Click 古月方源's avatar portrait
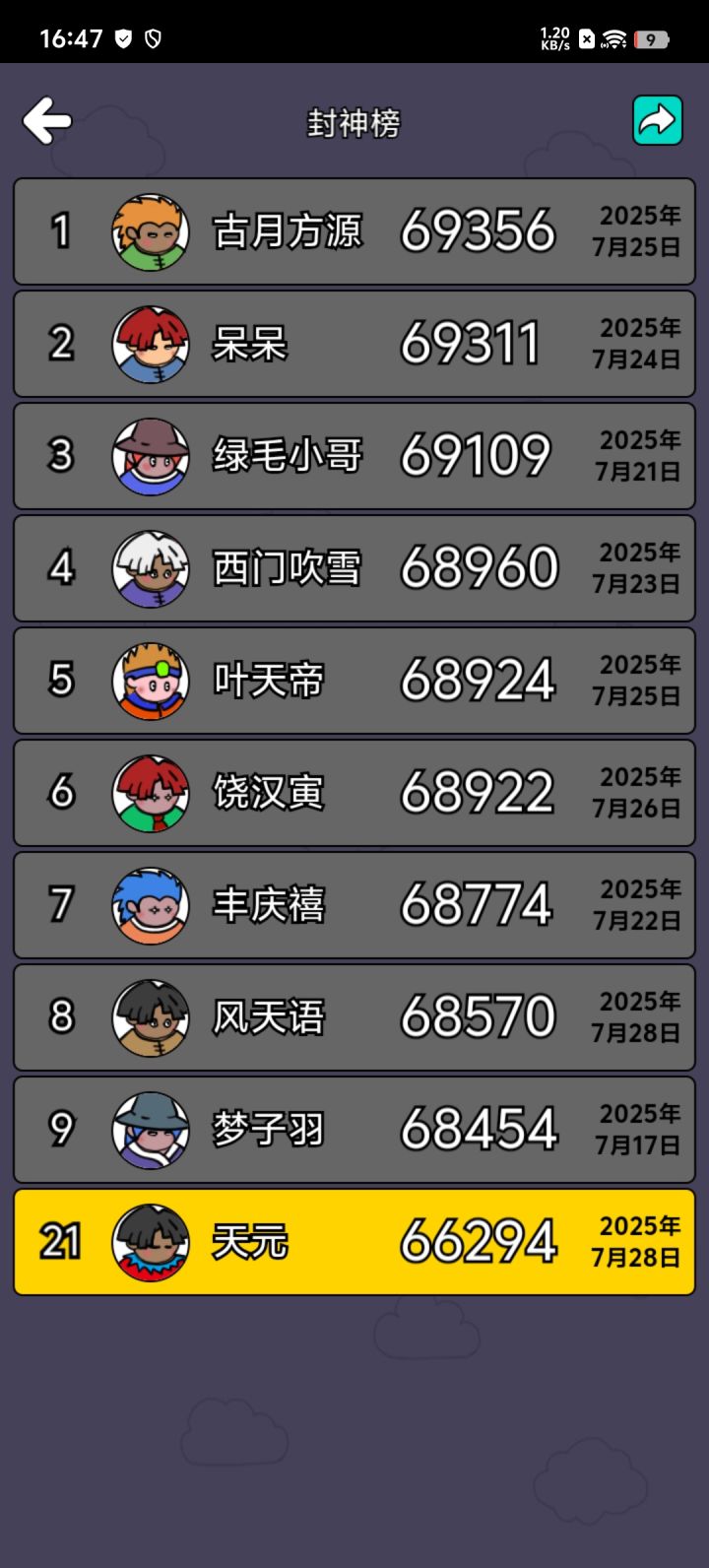The image size is (709, 1568). (x=152, y=230)
